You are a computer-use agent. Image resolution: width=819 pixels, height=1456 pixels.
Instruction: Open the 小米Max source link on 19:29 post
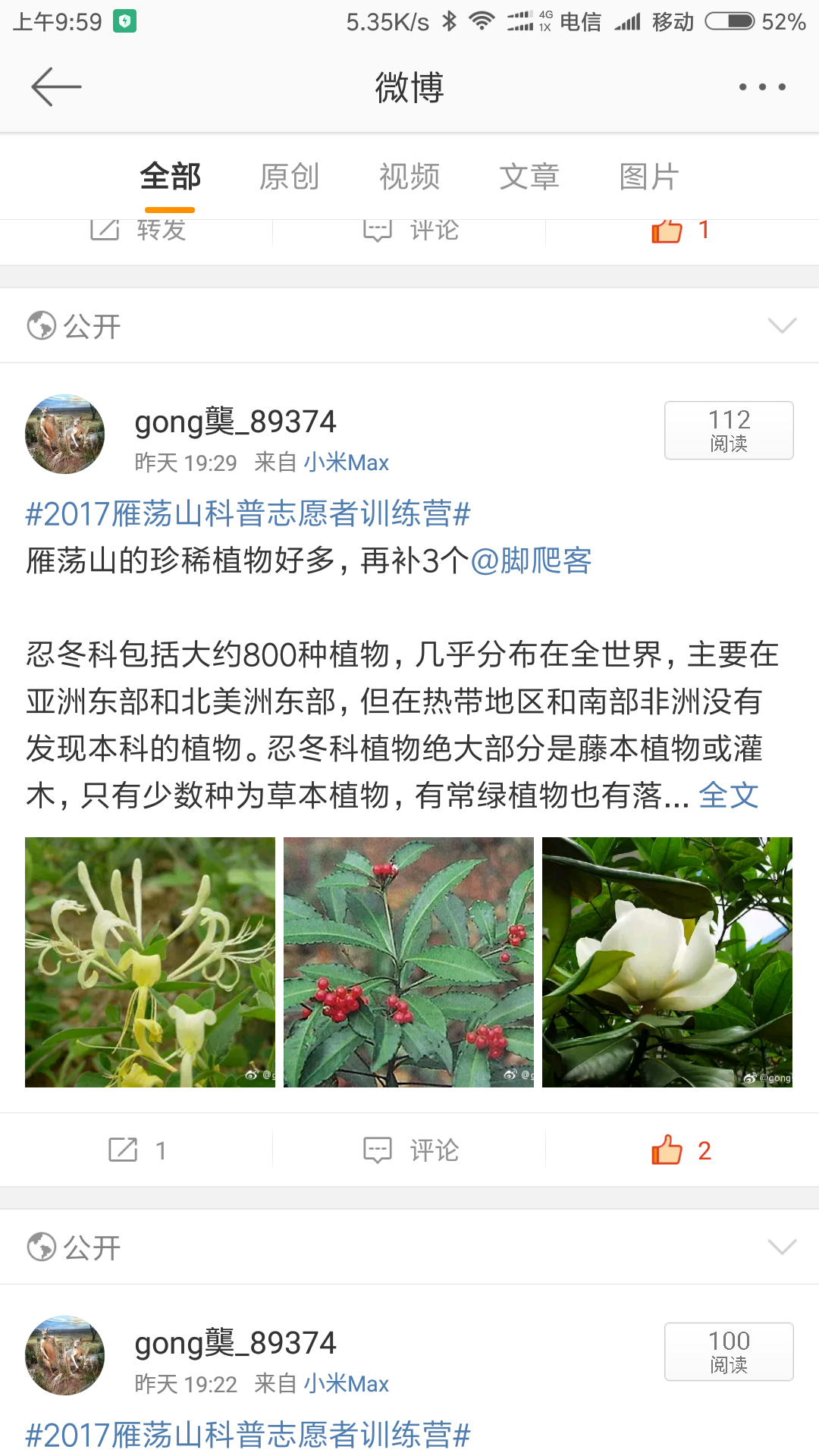[346, 463]
